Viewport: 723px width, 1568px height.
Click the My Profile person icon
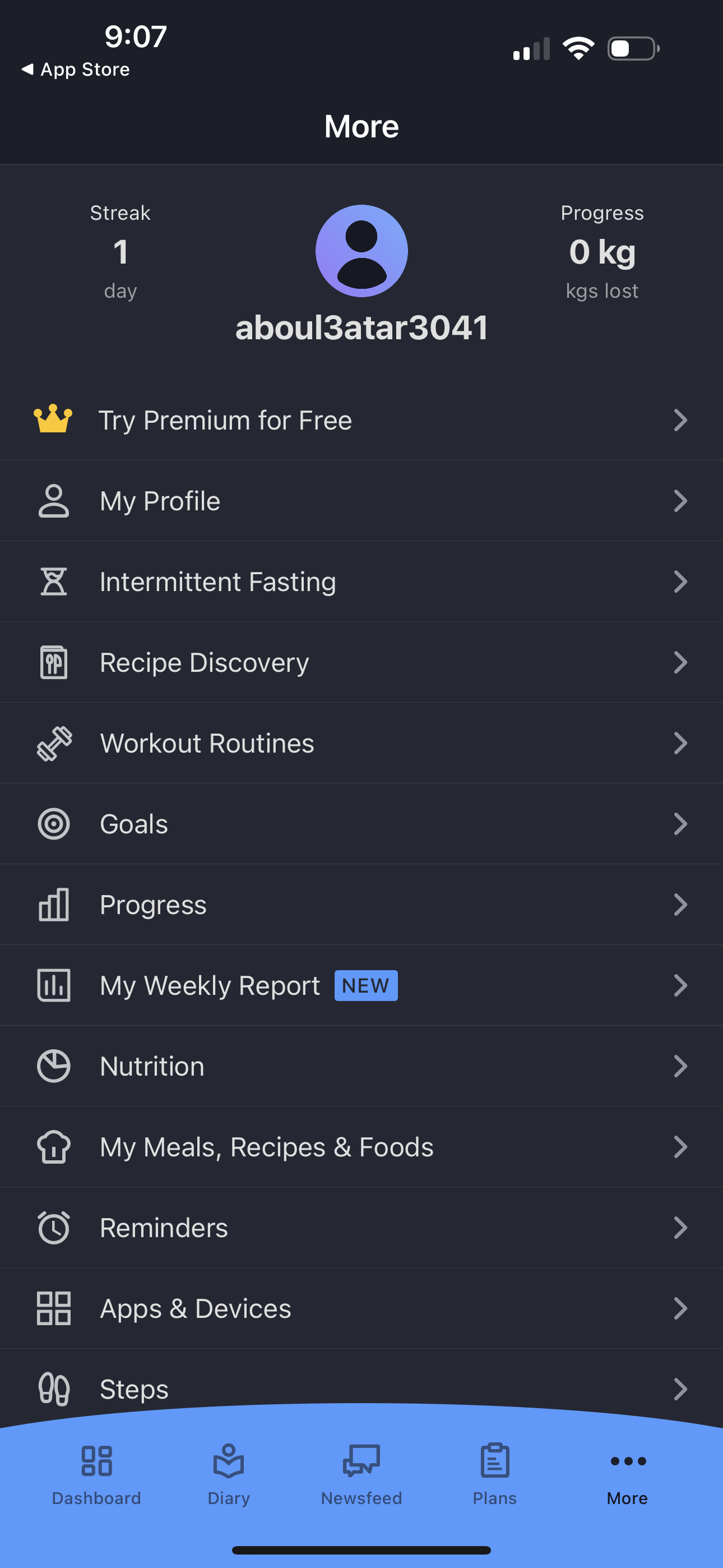pyautogui.click(x=54, y=500)
